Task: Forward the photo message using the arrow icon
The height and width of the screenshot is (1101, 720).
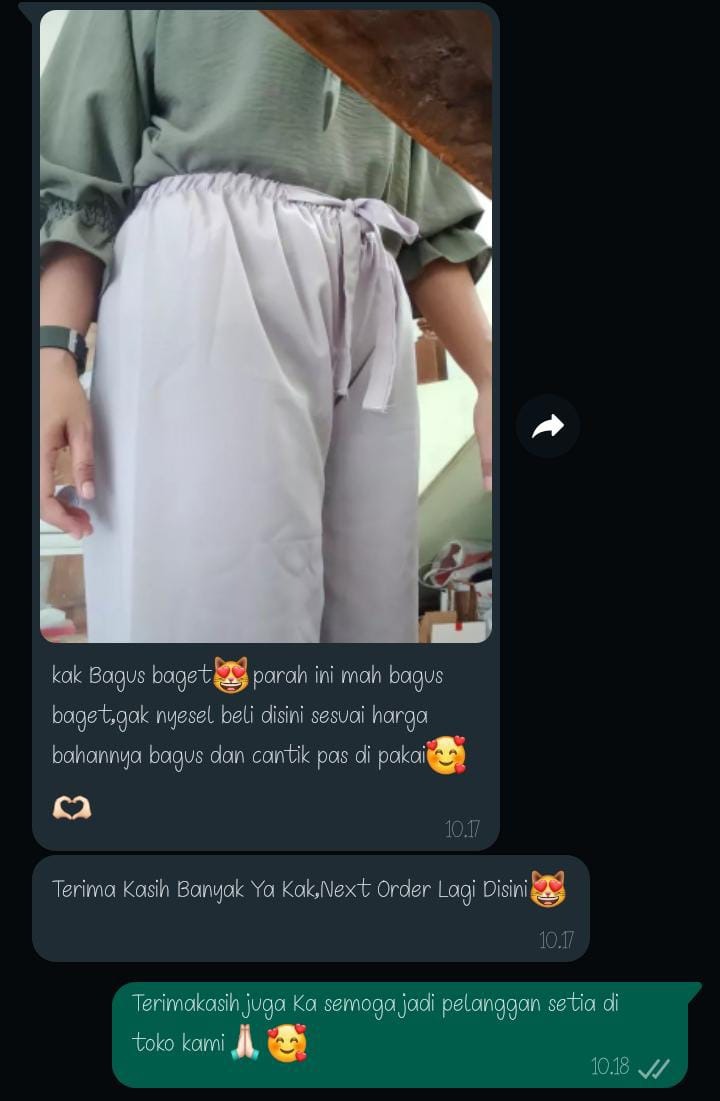Action: tap(547, 427)
